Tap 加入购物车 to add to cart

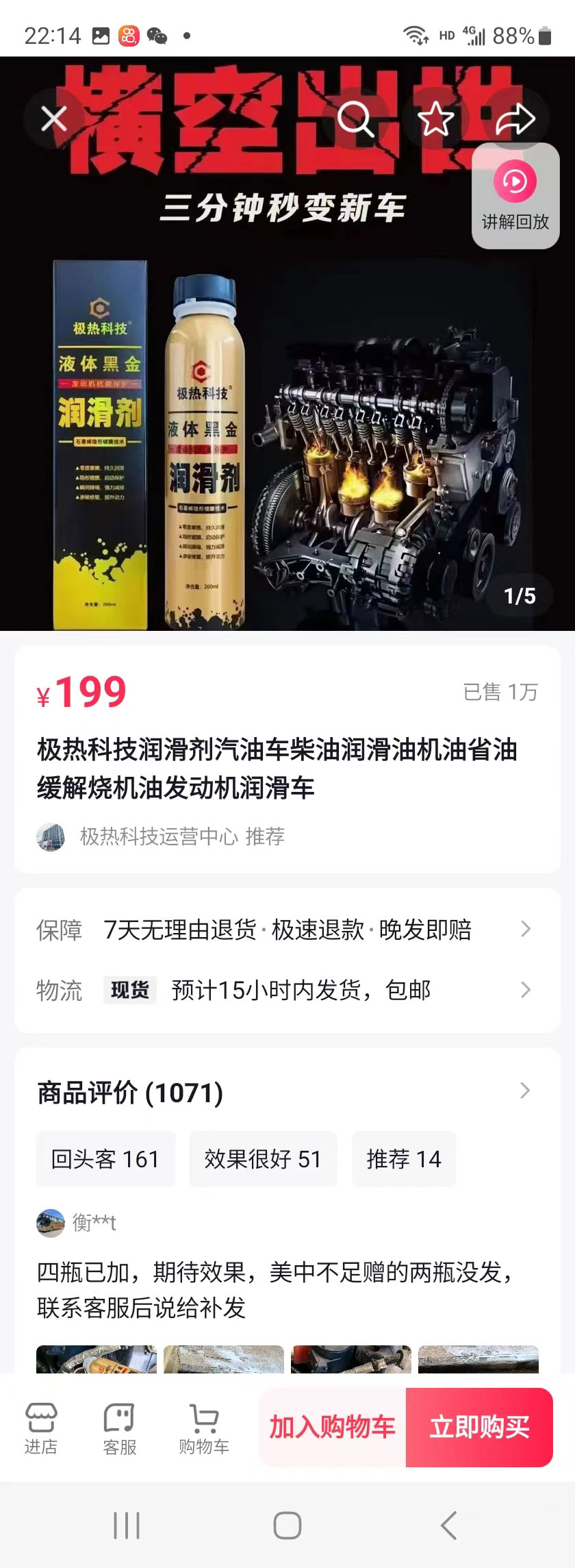click(x=333, y=1428)
